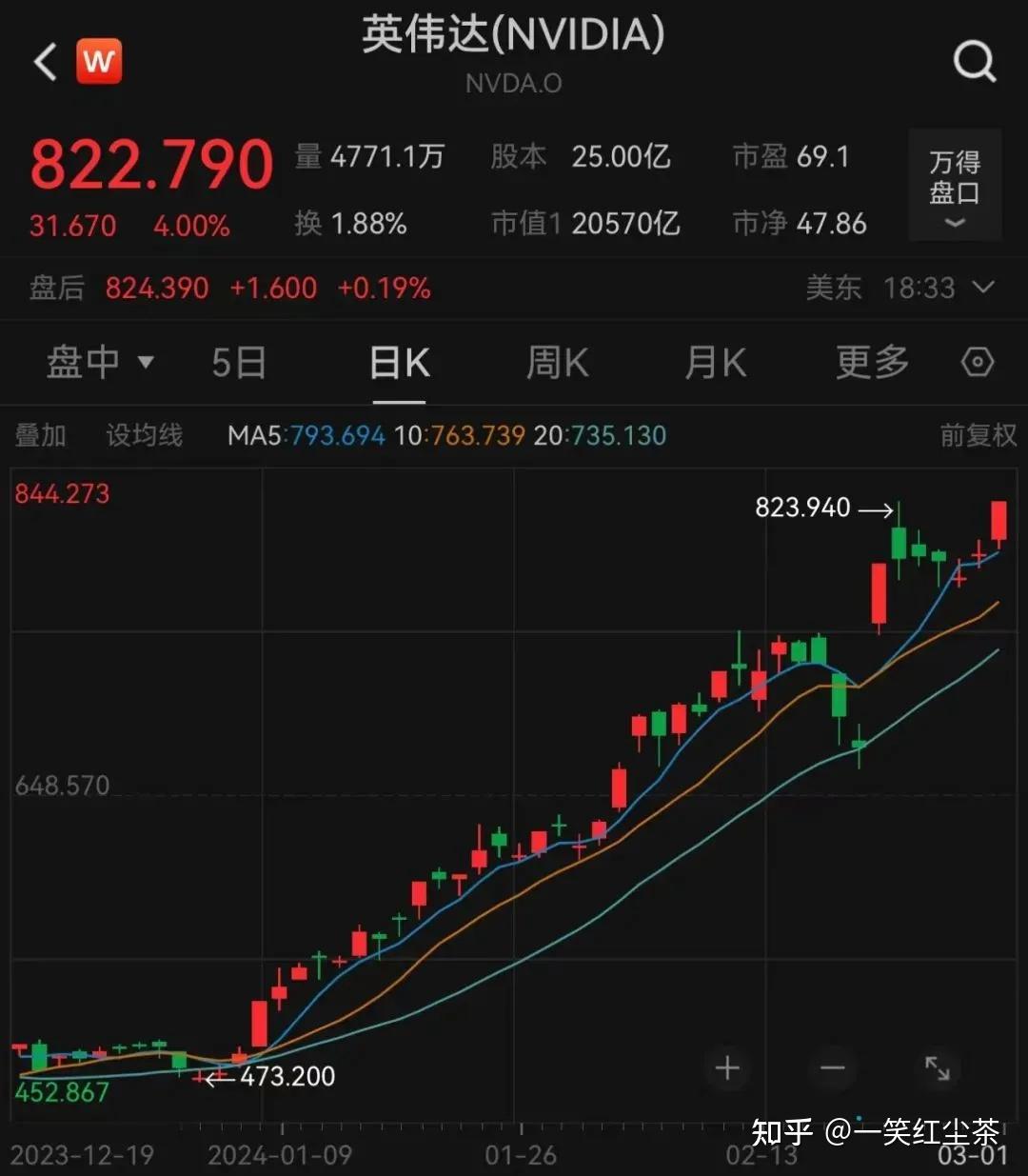
Task: Expand the 万得盘口 order book panel
Action: (954, 186)
